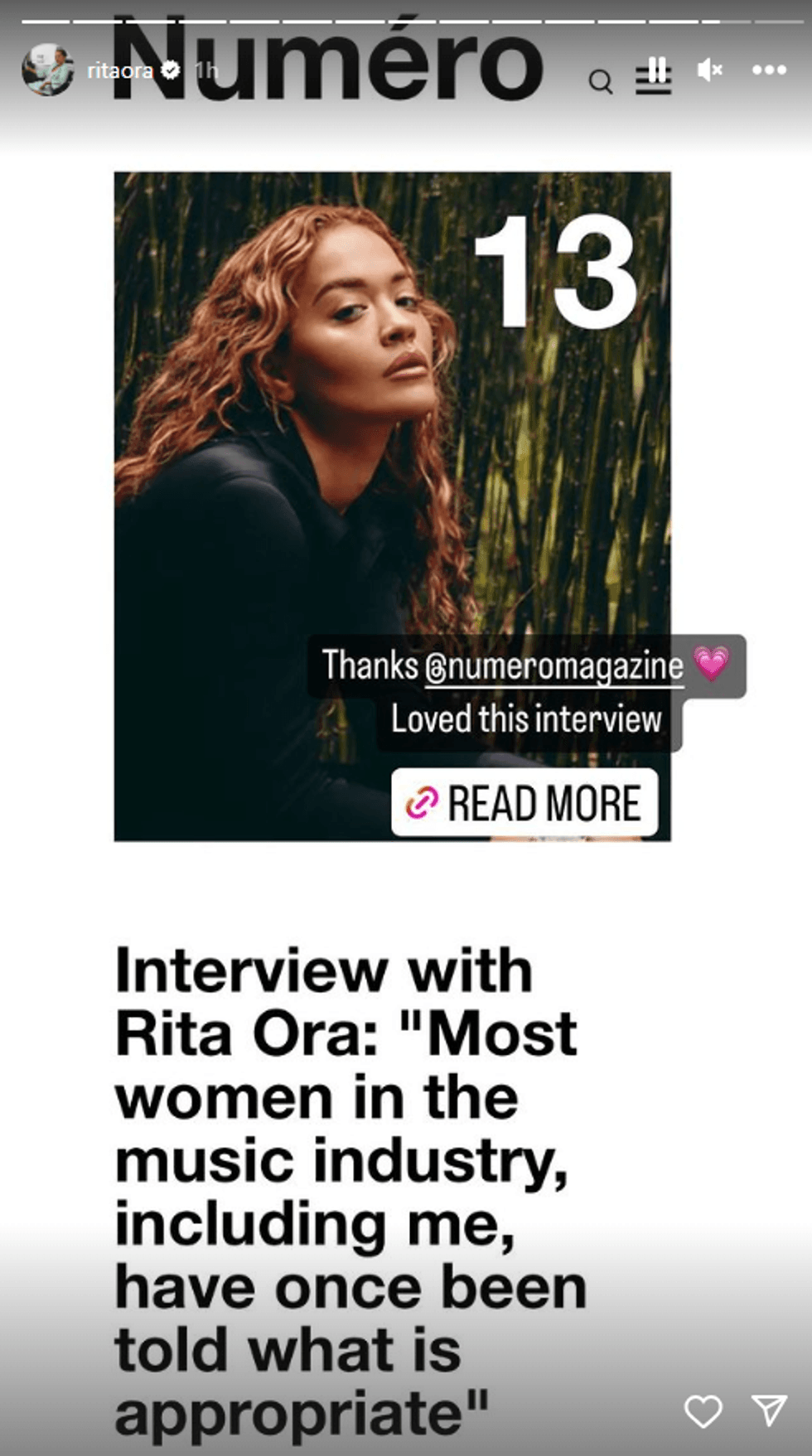Open the READ MORE link sticker
Image resolution: width=812 pixels, height=1456 pixels.
524,802
